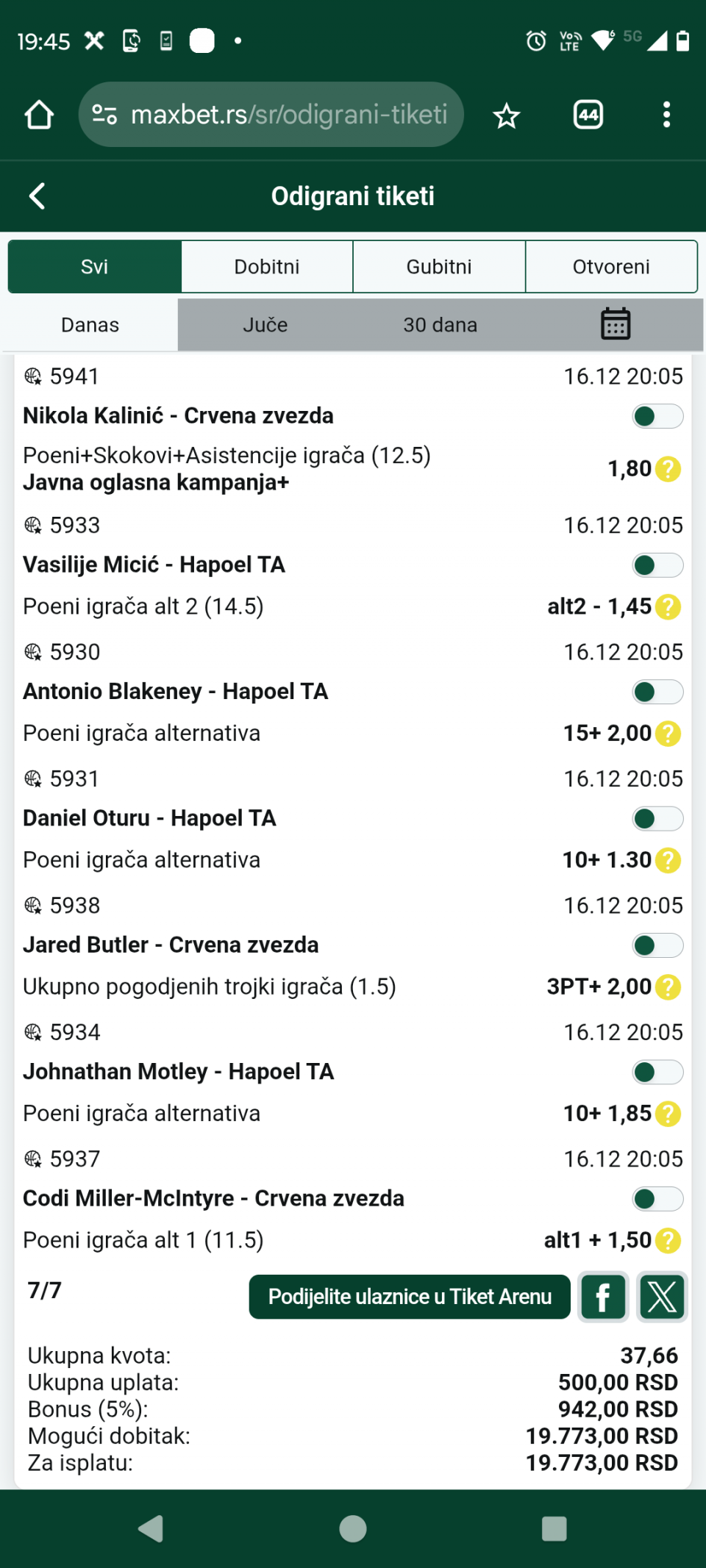Share the ticket on Facebook
Viewport: 706px width, 1568px height.
603,1297
